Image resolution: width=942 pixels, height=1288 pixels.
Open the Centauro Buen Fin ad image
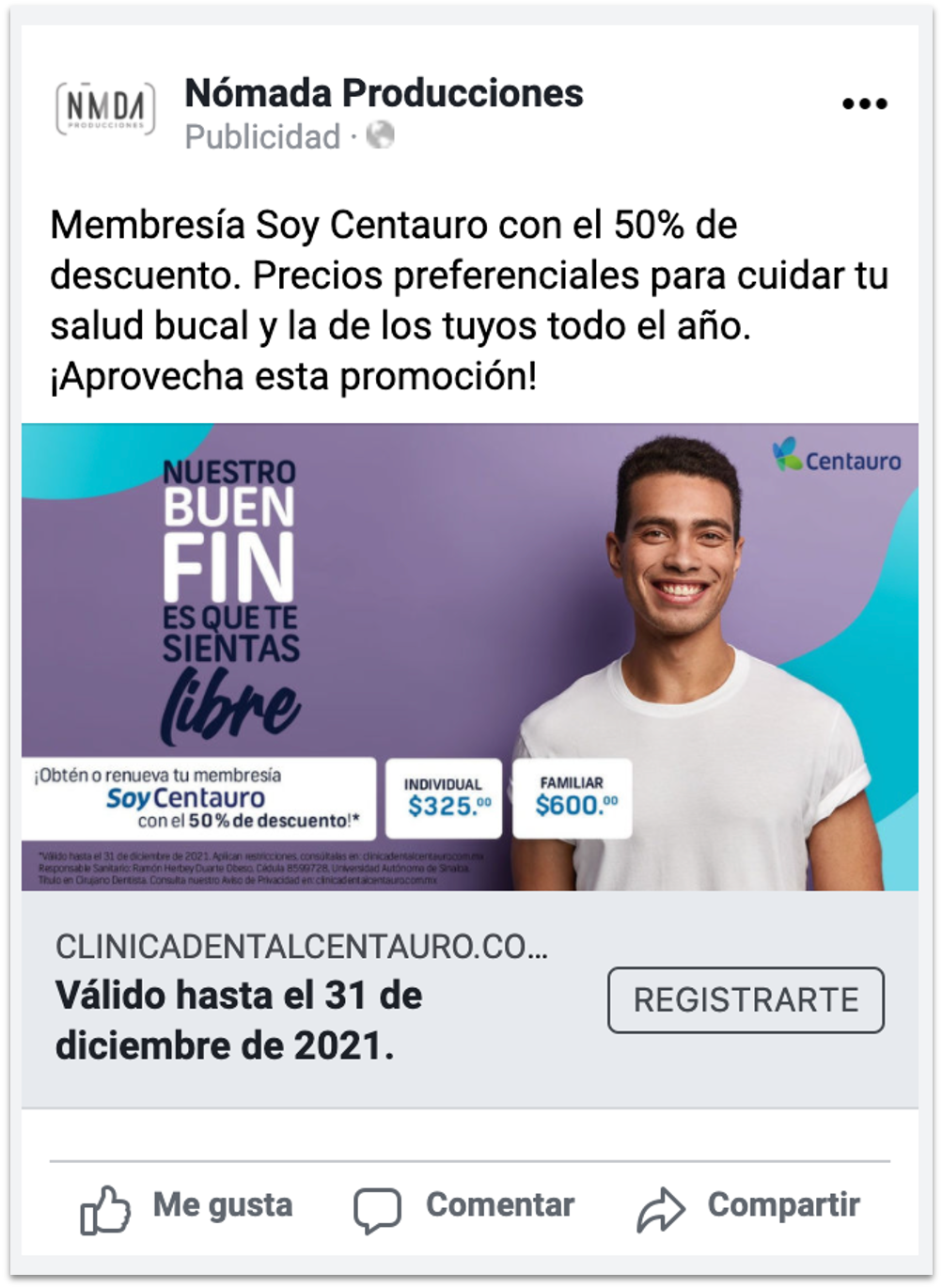point(469,656)
